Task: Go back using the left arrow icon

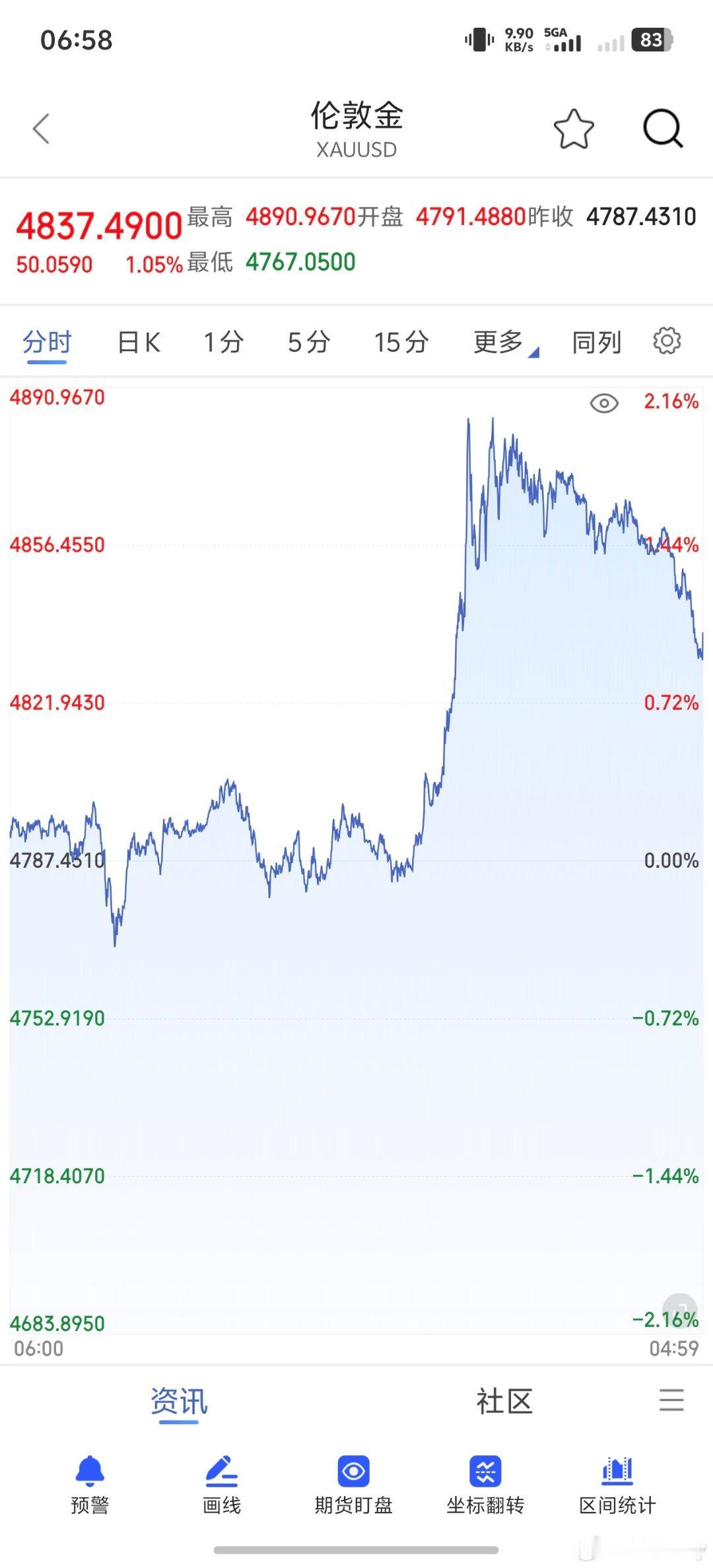Action: (41, 129)
